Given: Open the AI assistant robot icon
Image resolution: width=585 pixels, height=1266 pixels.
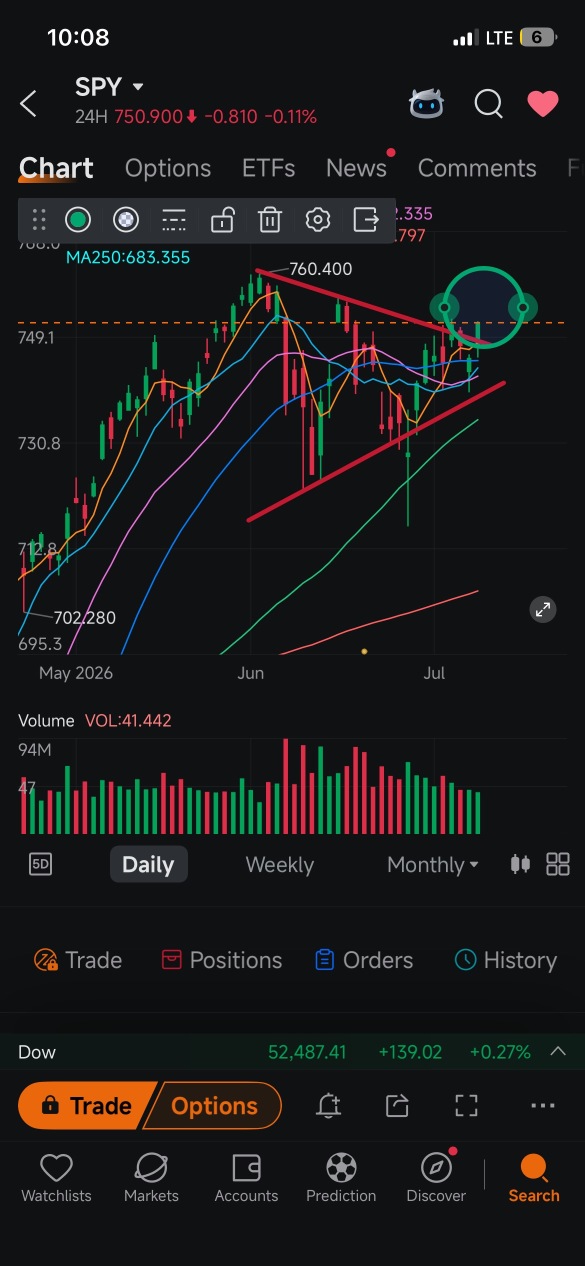Looking at the screenshot, I should tap(427, 103).
